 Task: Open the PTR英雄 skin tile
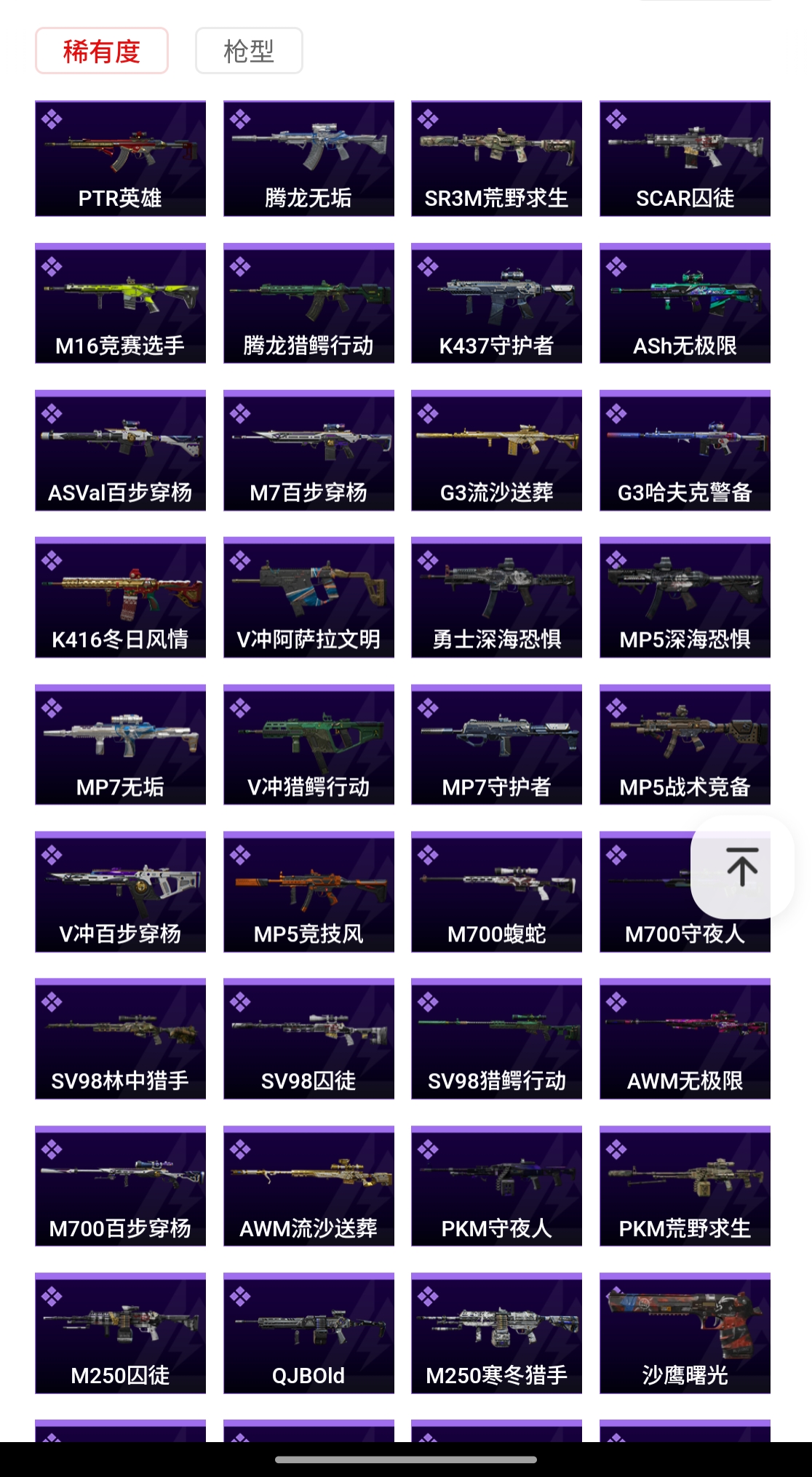(120, 159)
